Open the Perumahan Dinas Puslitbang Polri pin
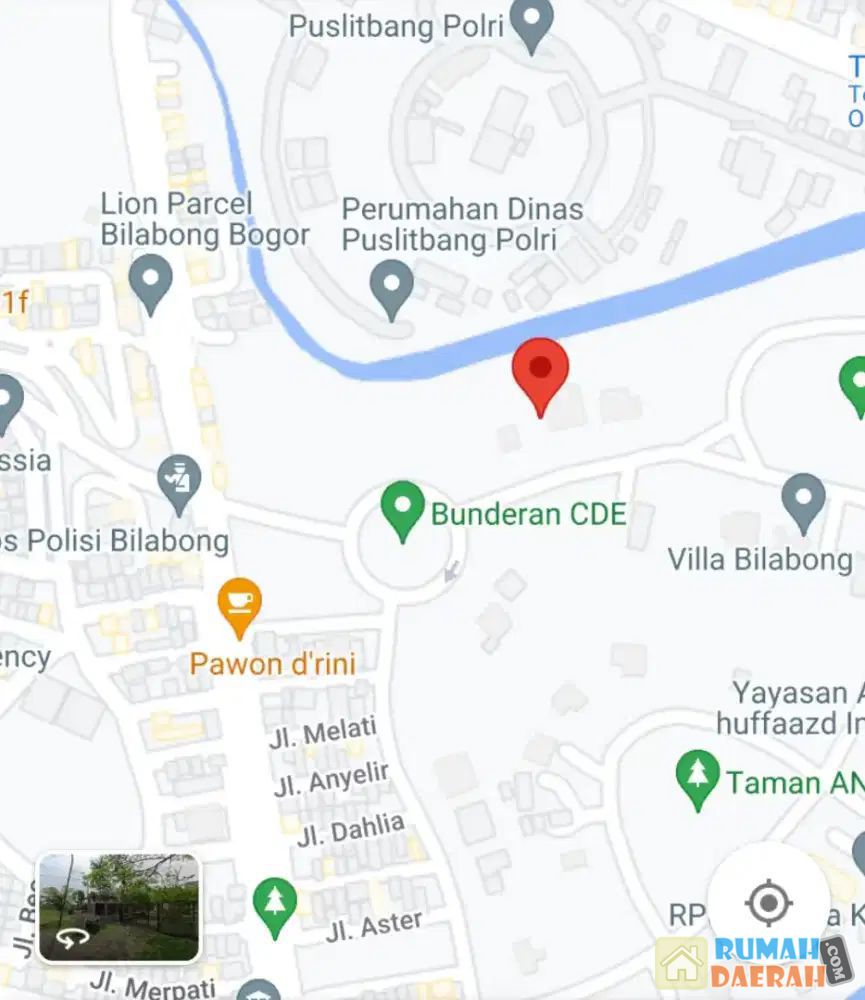Image resolution: width=865 pixels, height=1000 pixels. point(391,287)
